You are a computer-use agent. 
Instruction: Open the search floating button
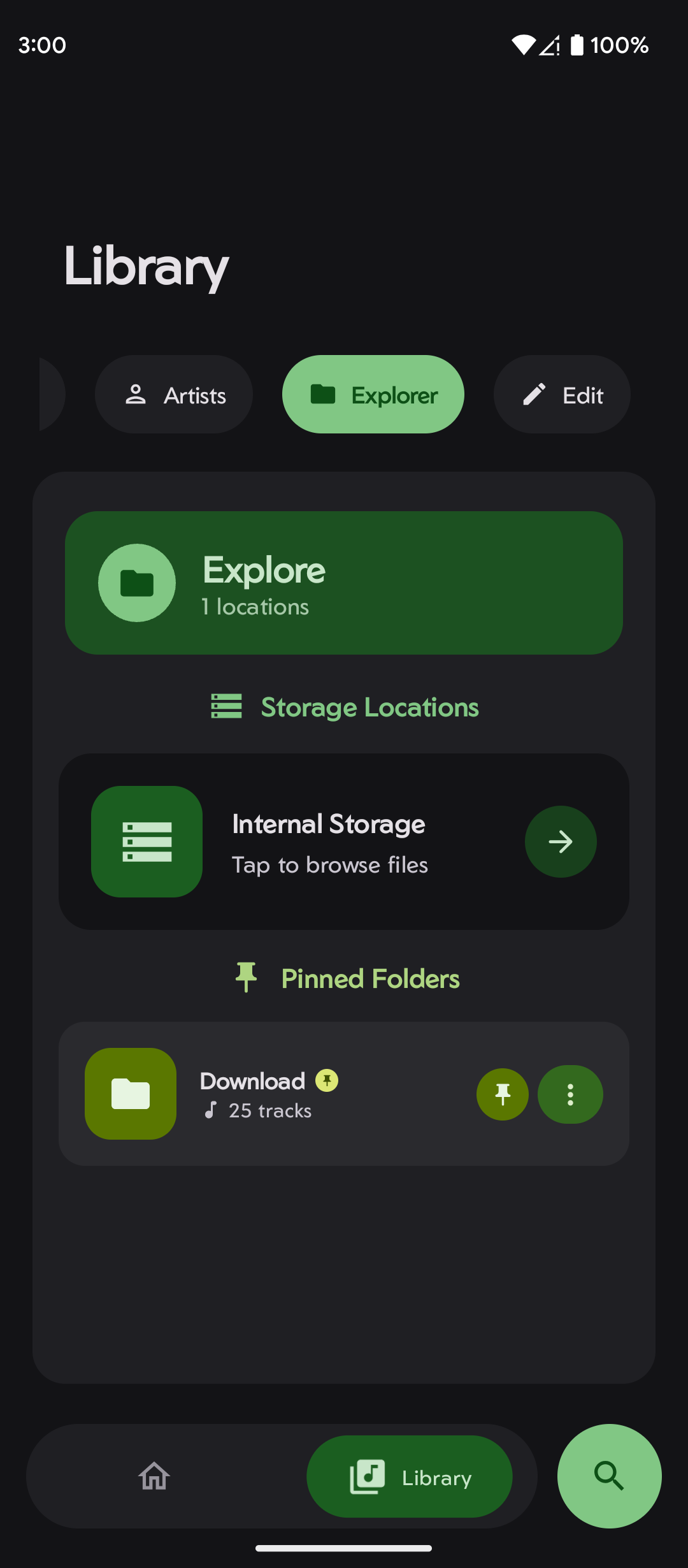point(609,1476)
